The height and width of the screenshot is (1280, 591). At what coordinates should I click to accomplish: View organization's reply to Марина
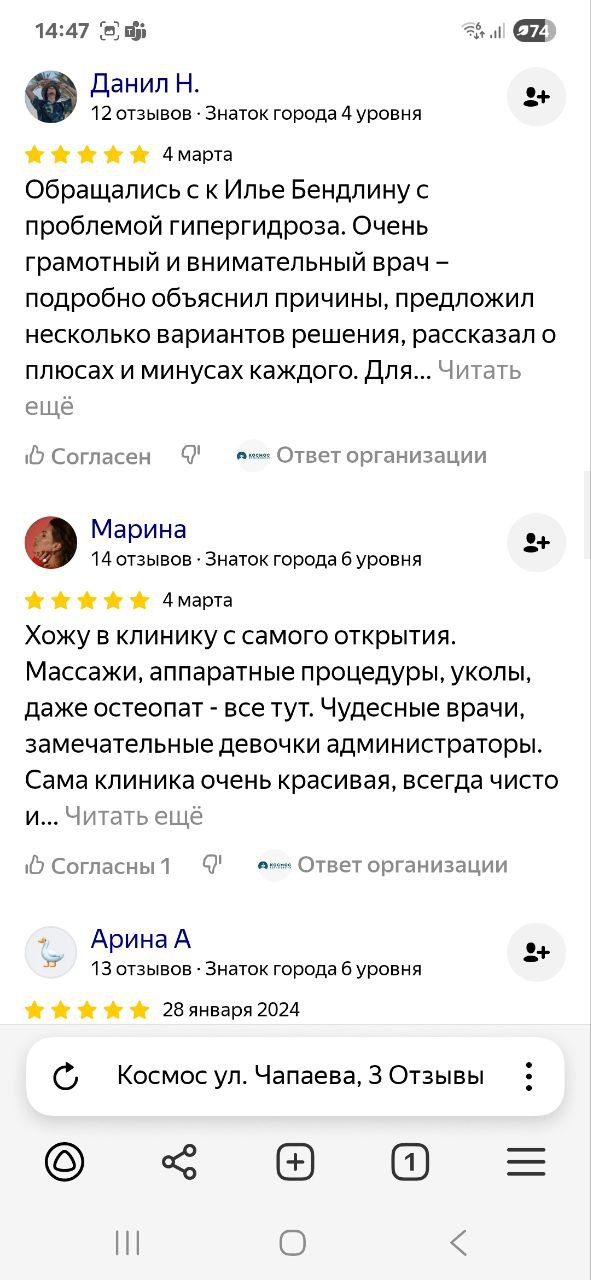(x=383, y=864)
